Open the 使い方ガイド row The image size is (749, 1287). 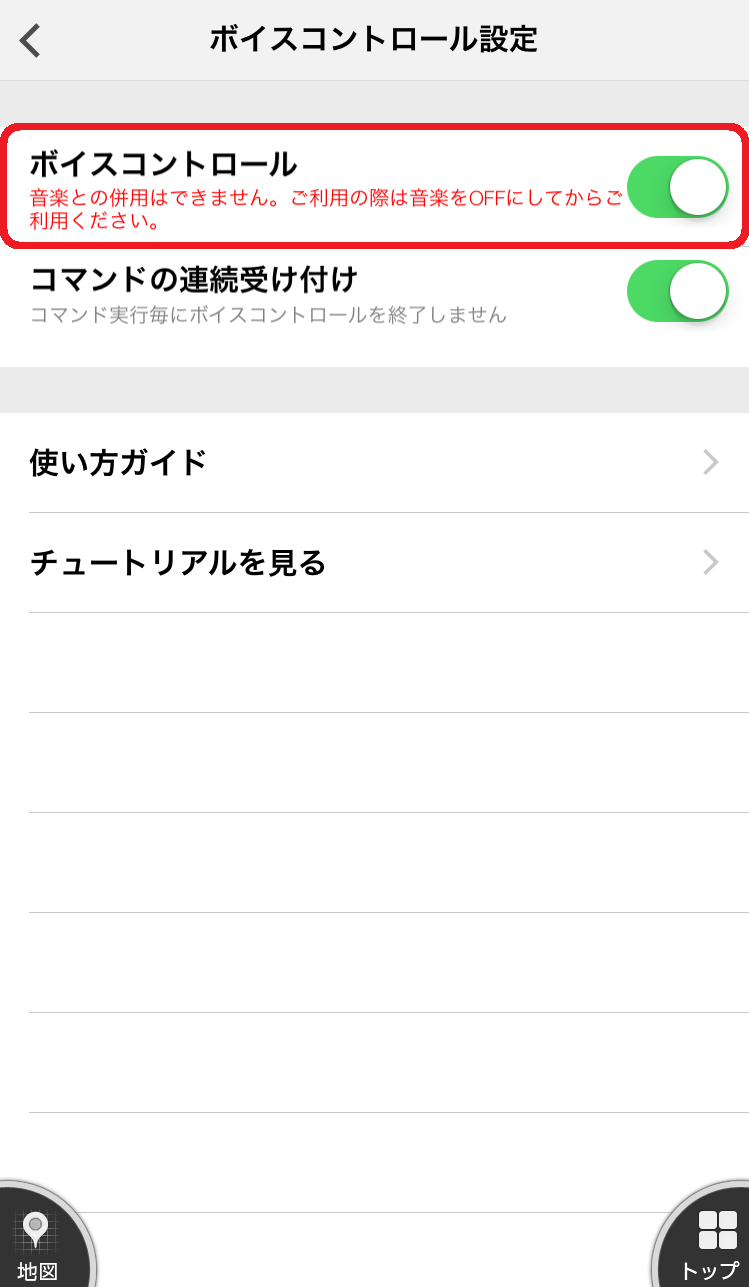374,463
